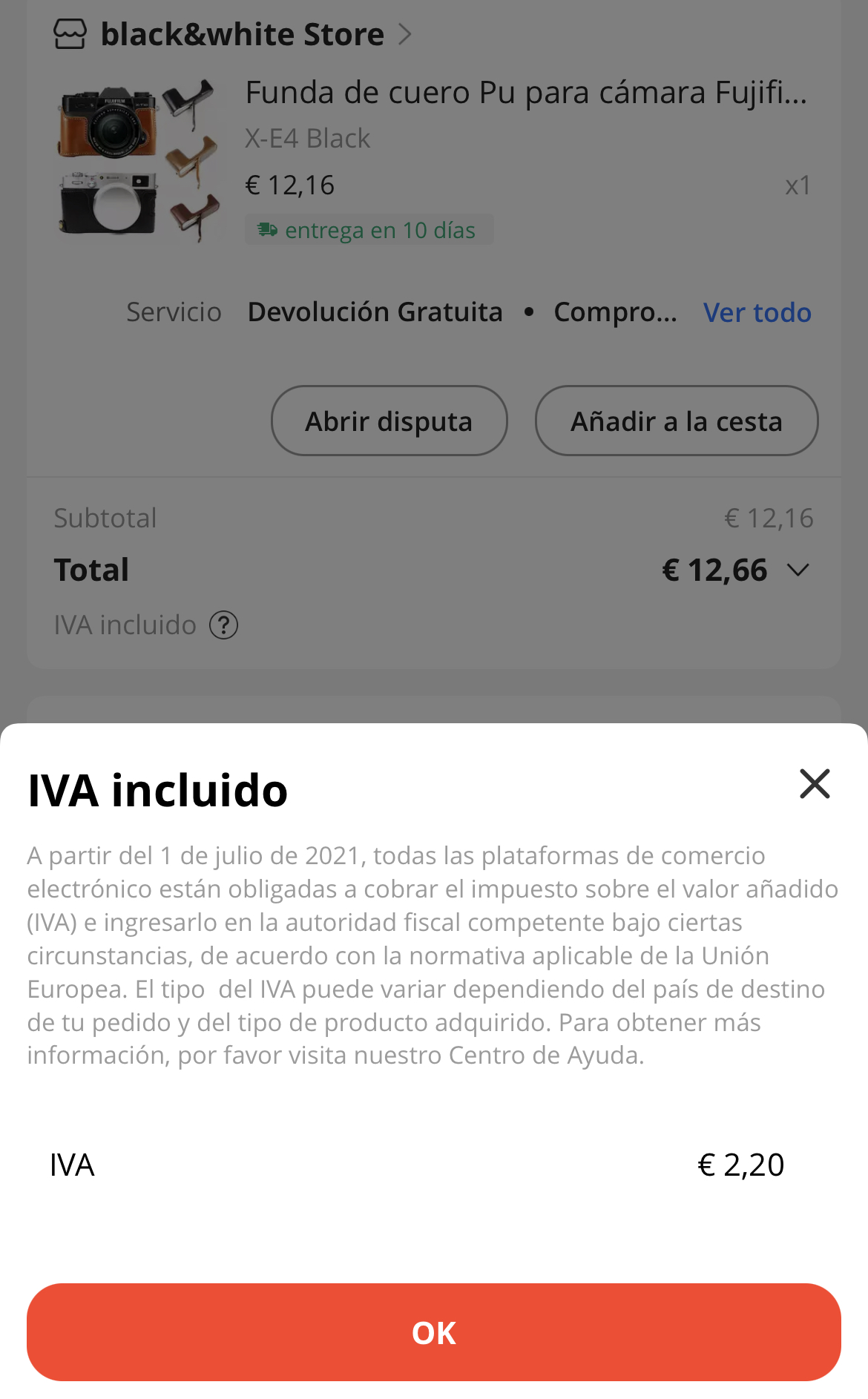The image size is (868, 1399).
Task: Open Ver todo services link
Action: pos(757,312)
